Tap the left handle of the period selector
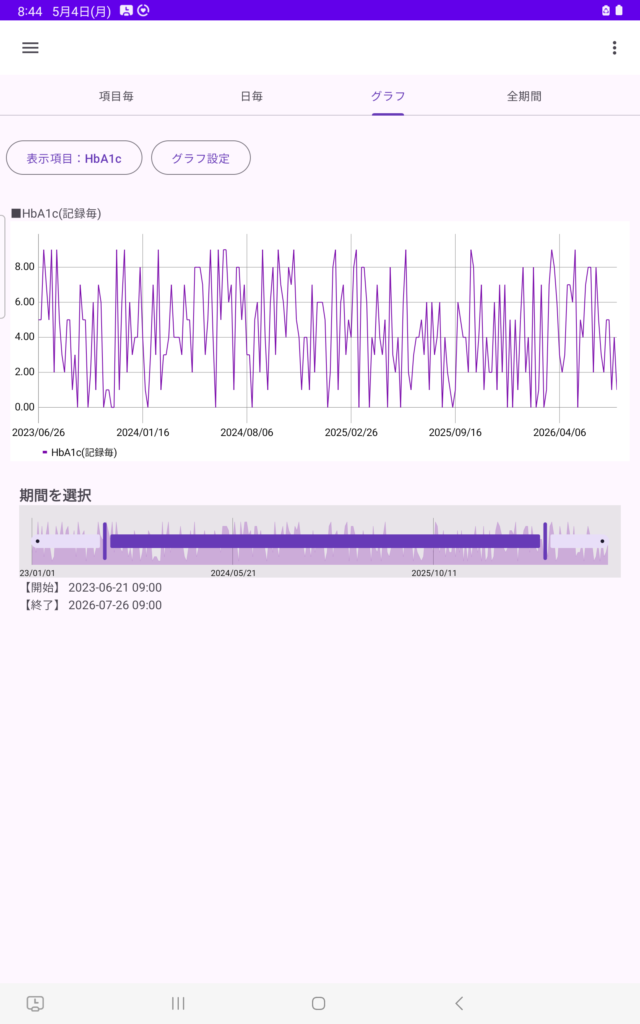The width and height of the screenshot is (640, 1024). pos(104,541)
